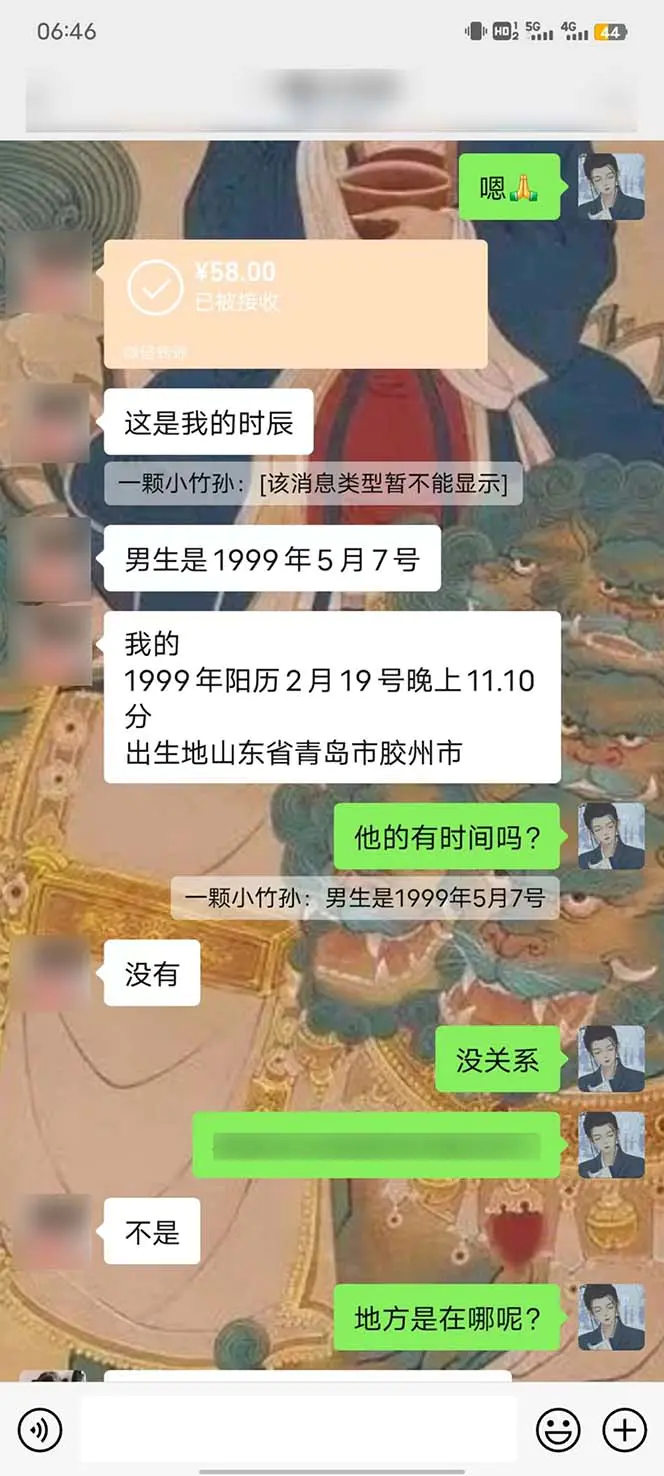
Task: Open the emoji sticker panel
Action: coord(558,1430)
